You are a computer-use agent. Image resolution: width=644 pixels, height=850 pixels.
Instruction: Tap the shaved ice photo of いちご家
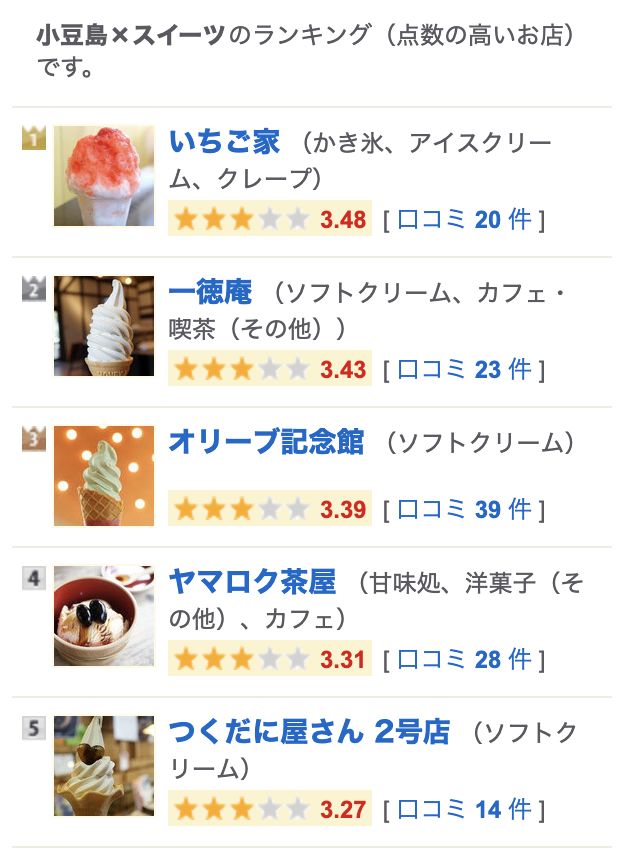pos(104,176)
